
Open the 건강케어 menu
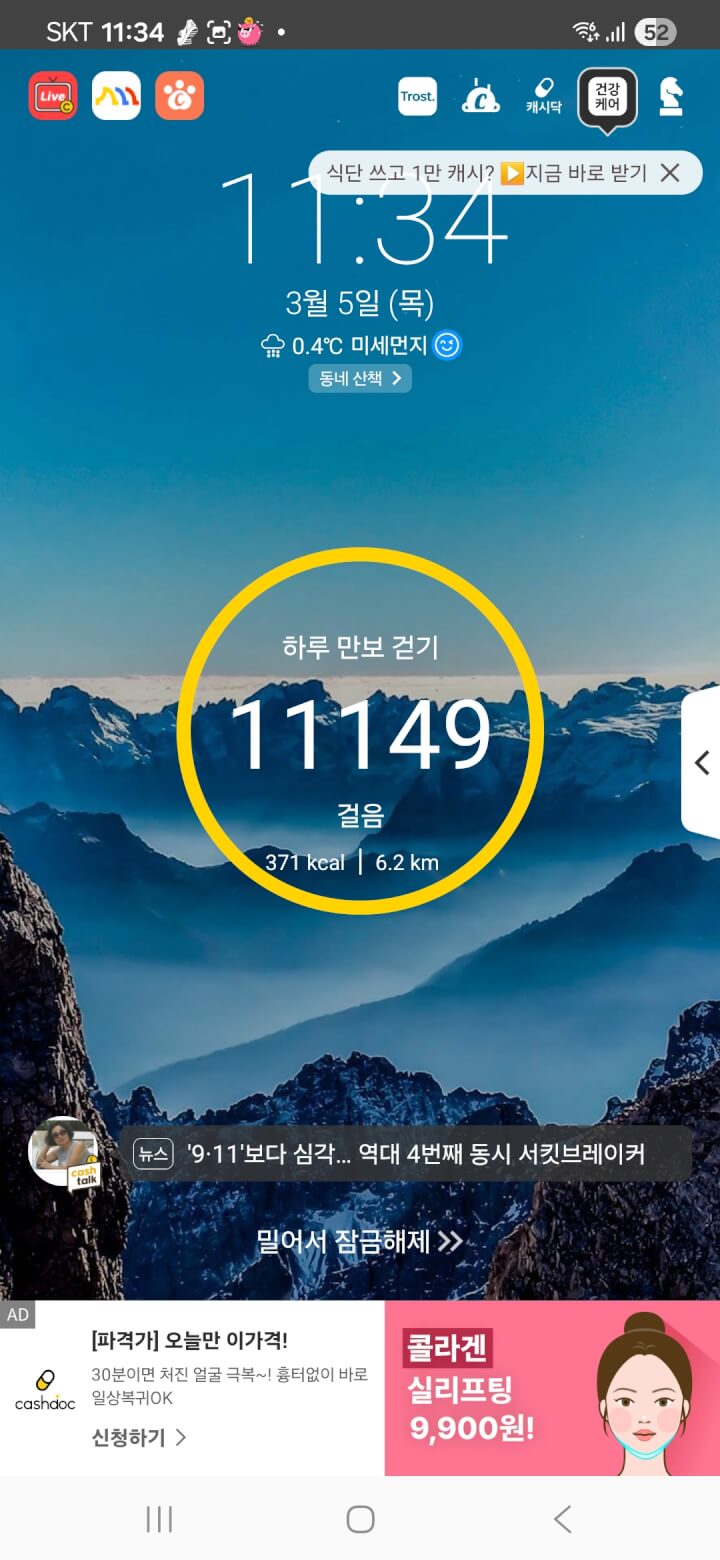point(607,97)
